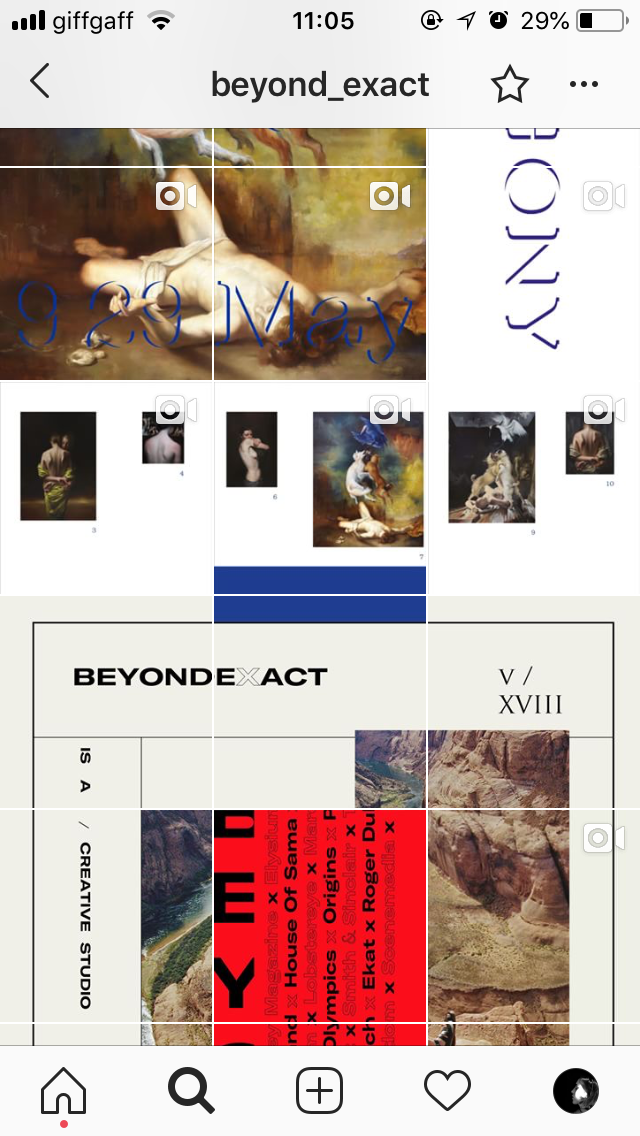Open the tile showing pages 3 and 4

(x=106, y=488)
